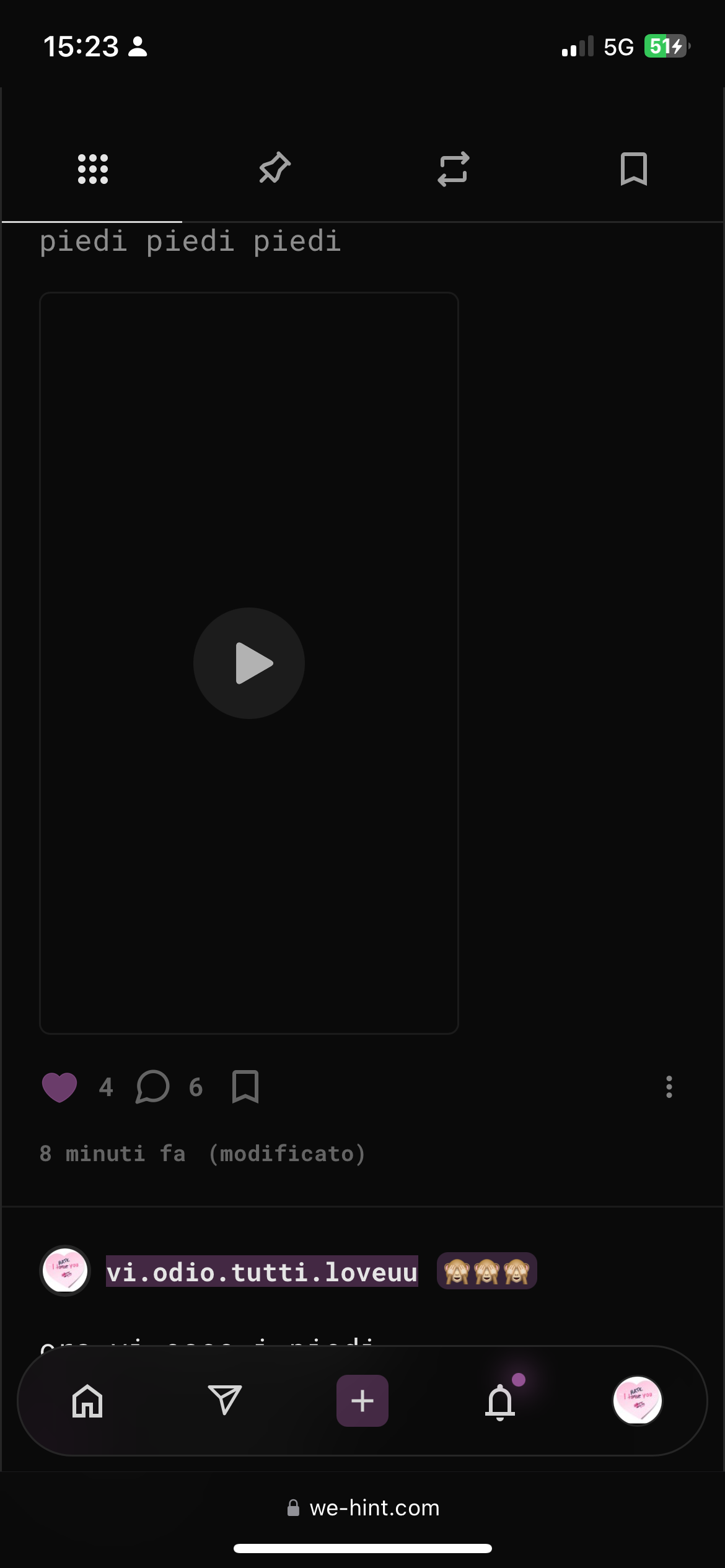Bookmark the post from 8 minuti fa
Viewport: 725px width, 1568px height.
tap(245, 1087)
